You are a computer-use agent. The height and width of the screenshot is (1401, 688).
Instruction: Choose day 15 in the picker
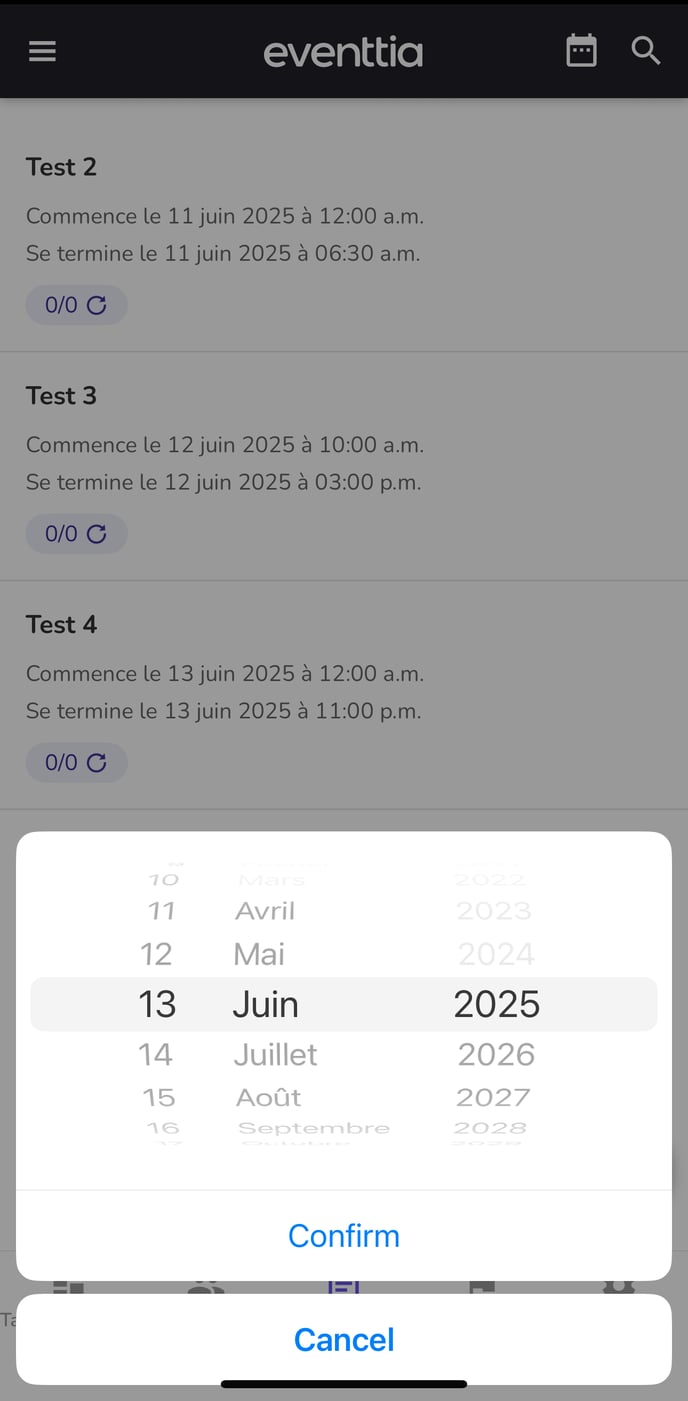[x=159, y=1097]
